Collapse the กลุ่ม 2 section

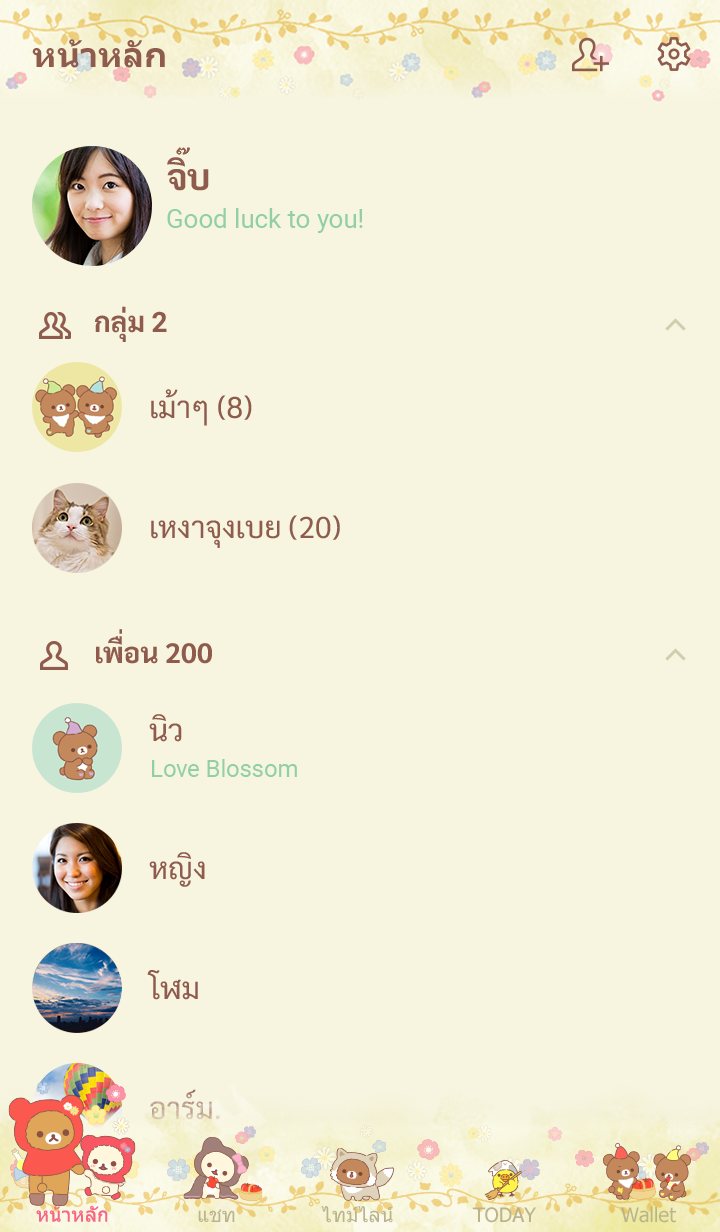(675, 324)
